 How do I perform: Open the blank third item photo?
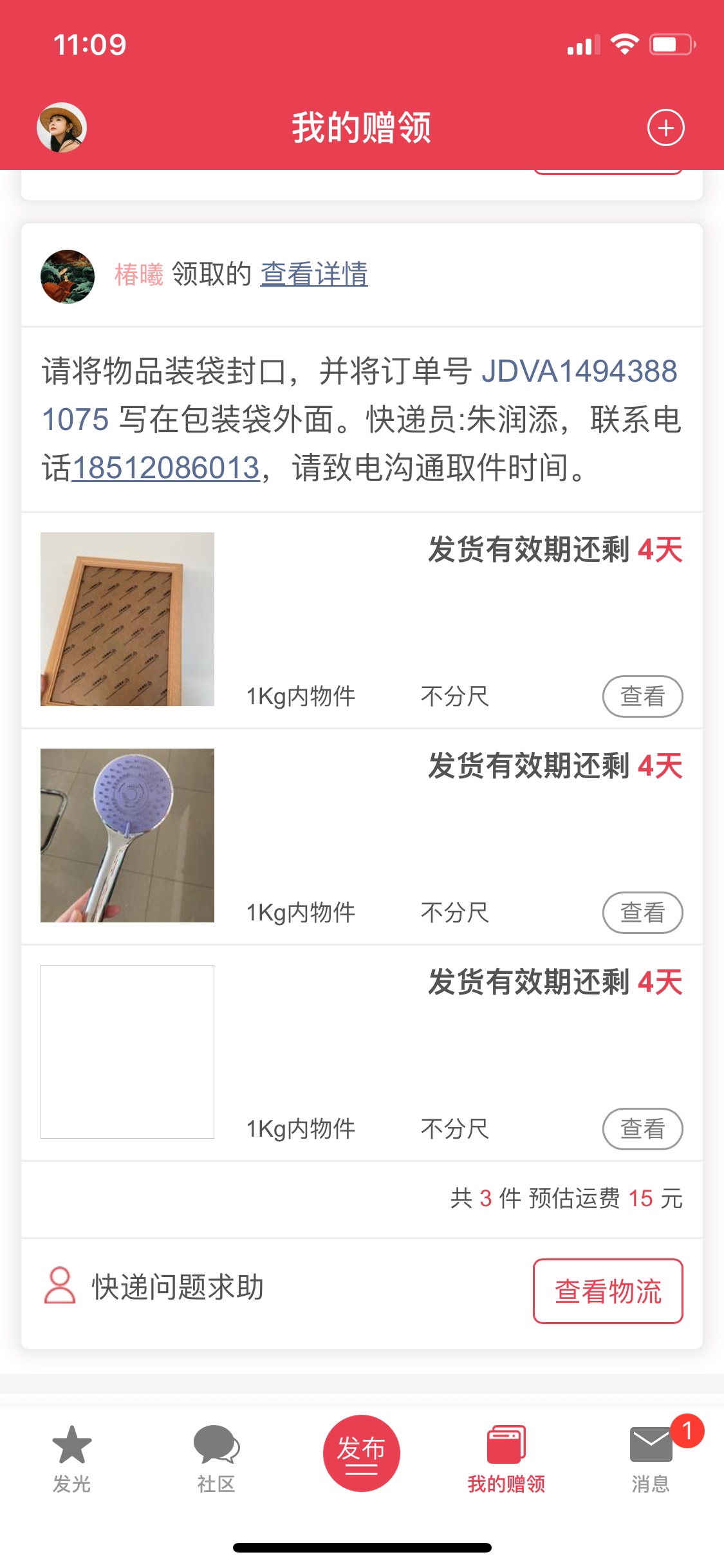point(127,1052)
